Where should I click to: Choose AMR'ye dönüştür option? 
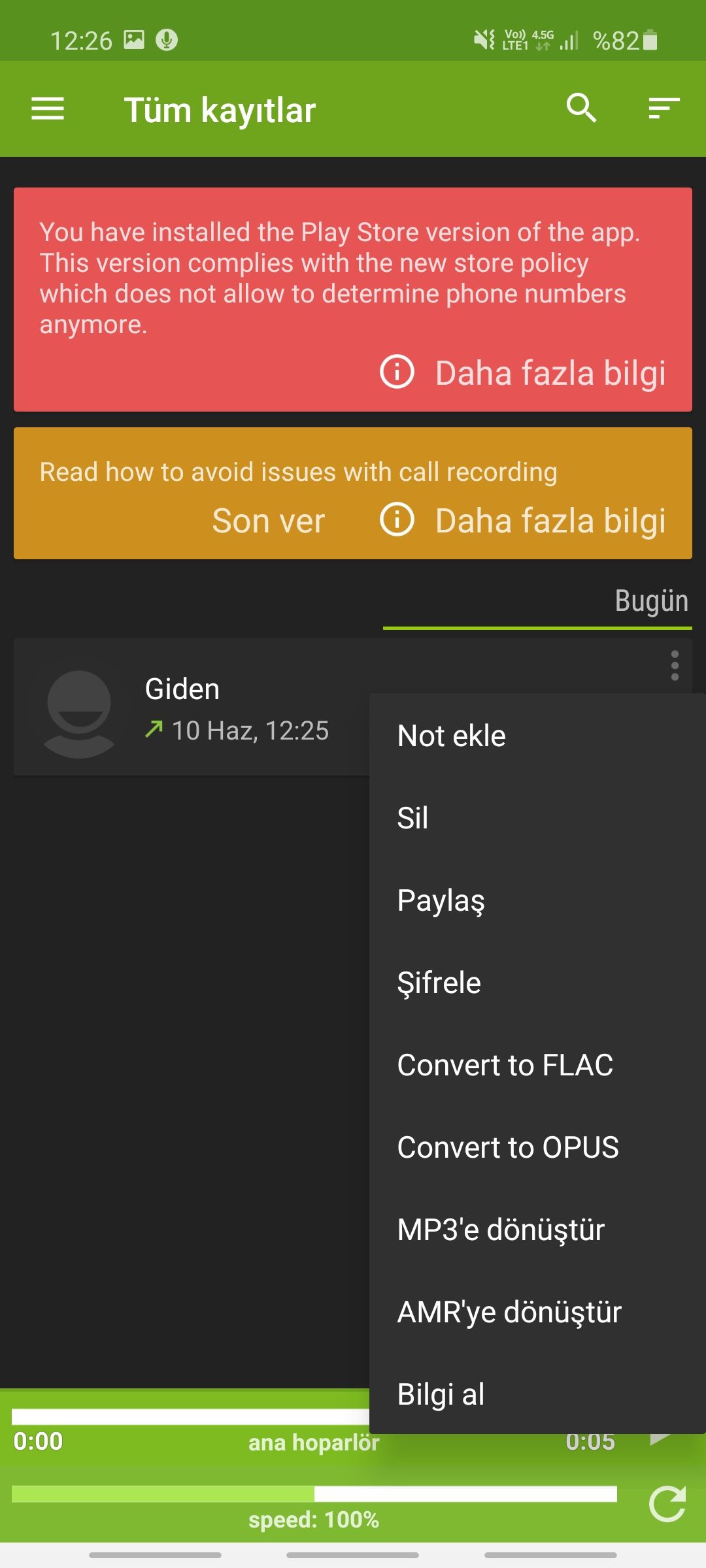pyautogui.click(x=509, y=1313)
